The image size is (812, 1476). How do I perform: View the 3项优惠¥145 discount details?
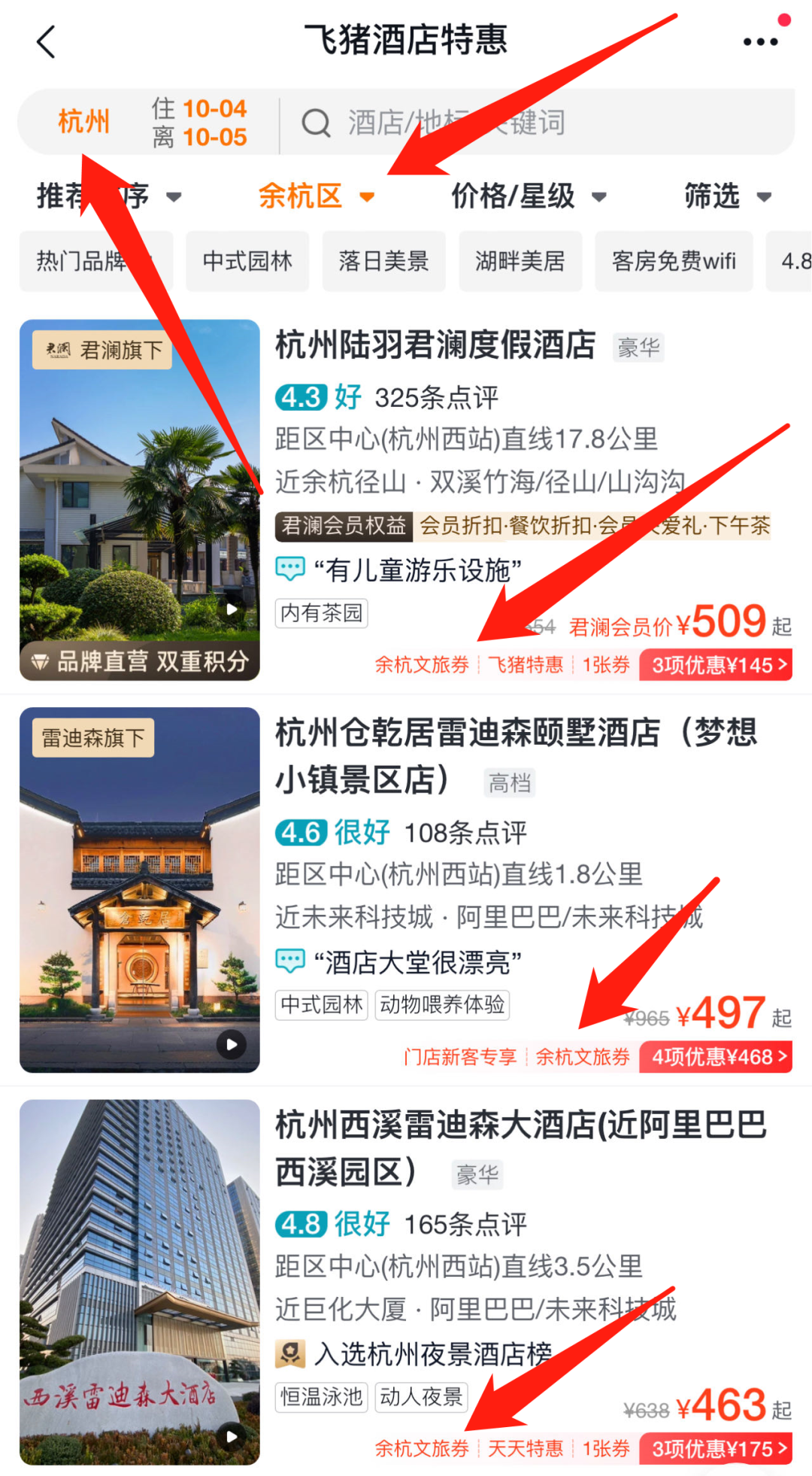[x=716, y=665]
